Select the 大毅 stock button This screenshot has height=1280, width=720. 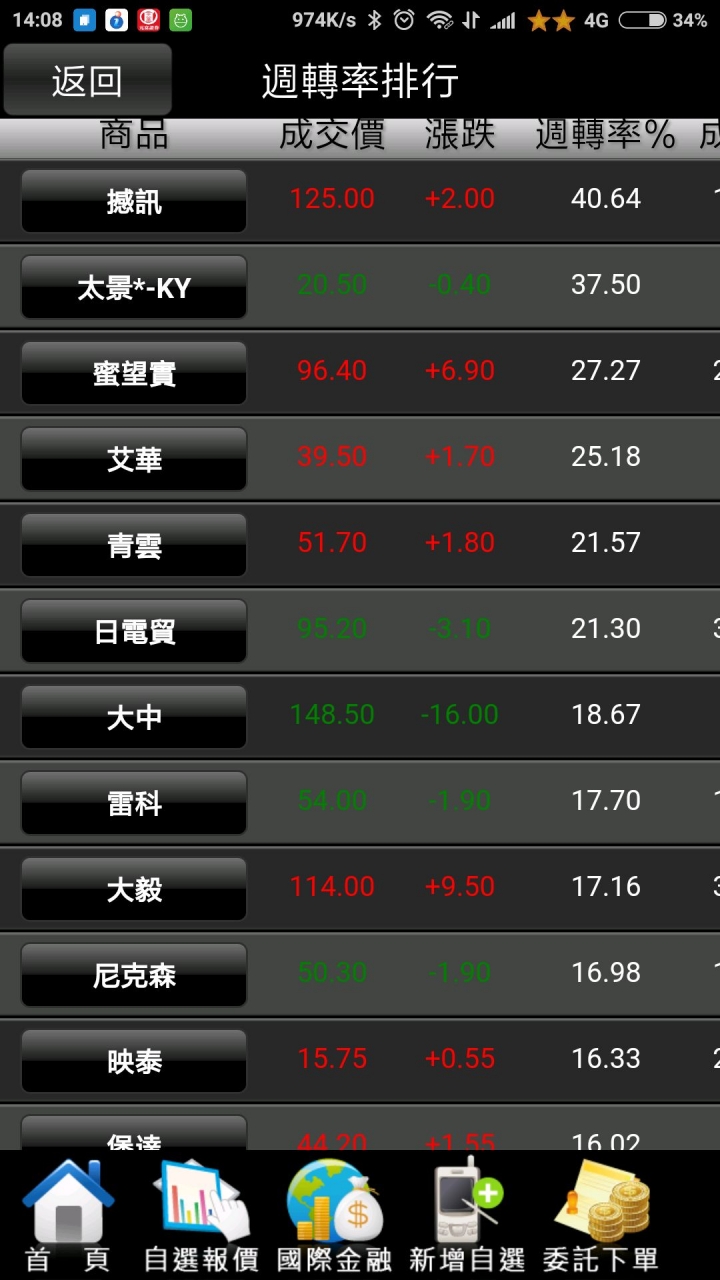click(134, 889)
